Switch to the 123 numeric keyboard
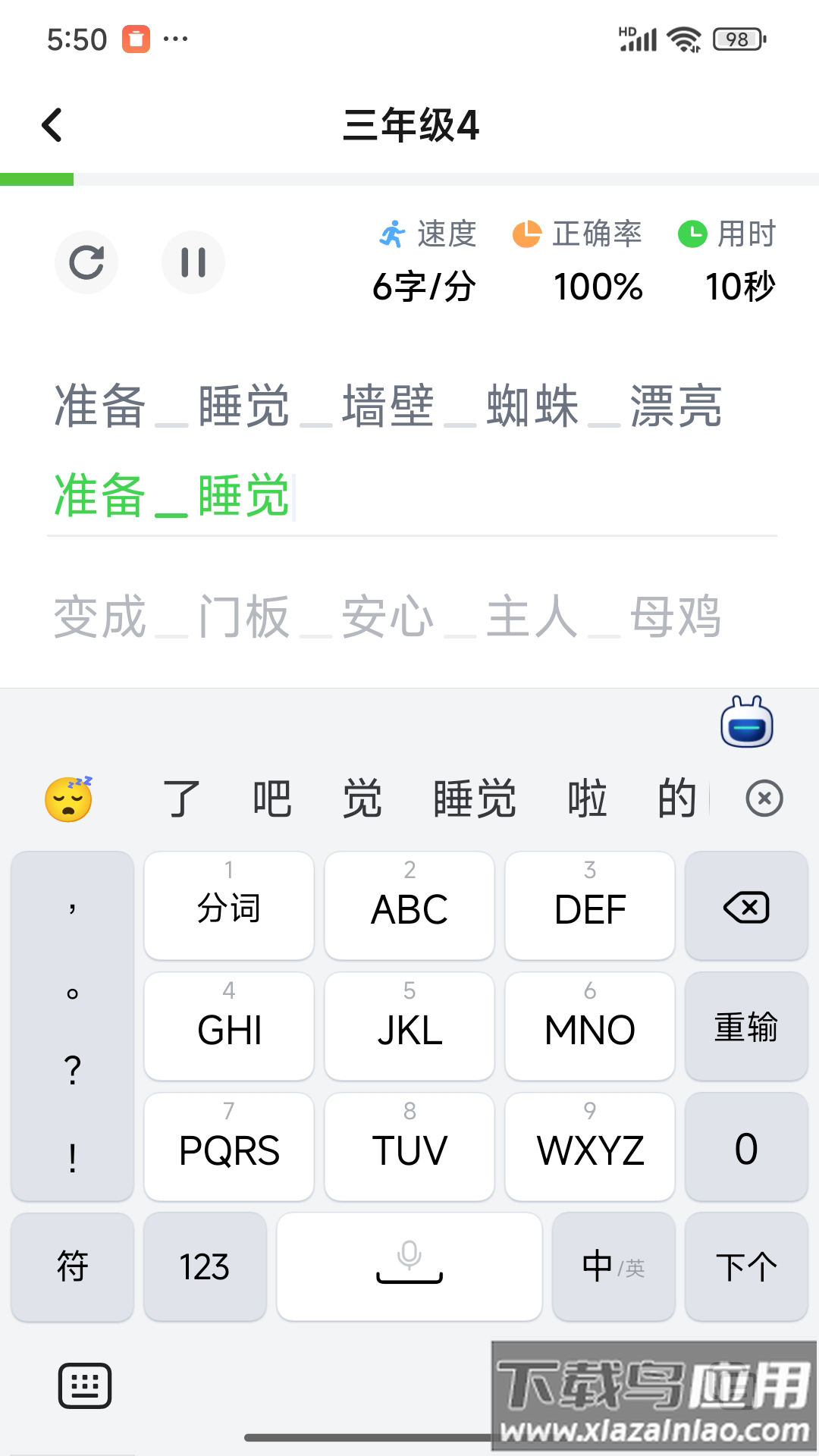This screenshot has height=1456, width=819. click(x=205, y=1266)
